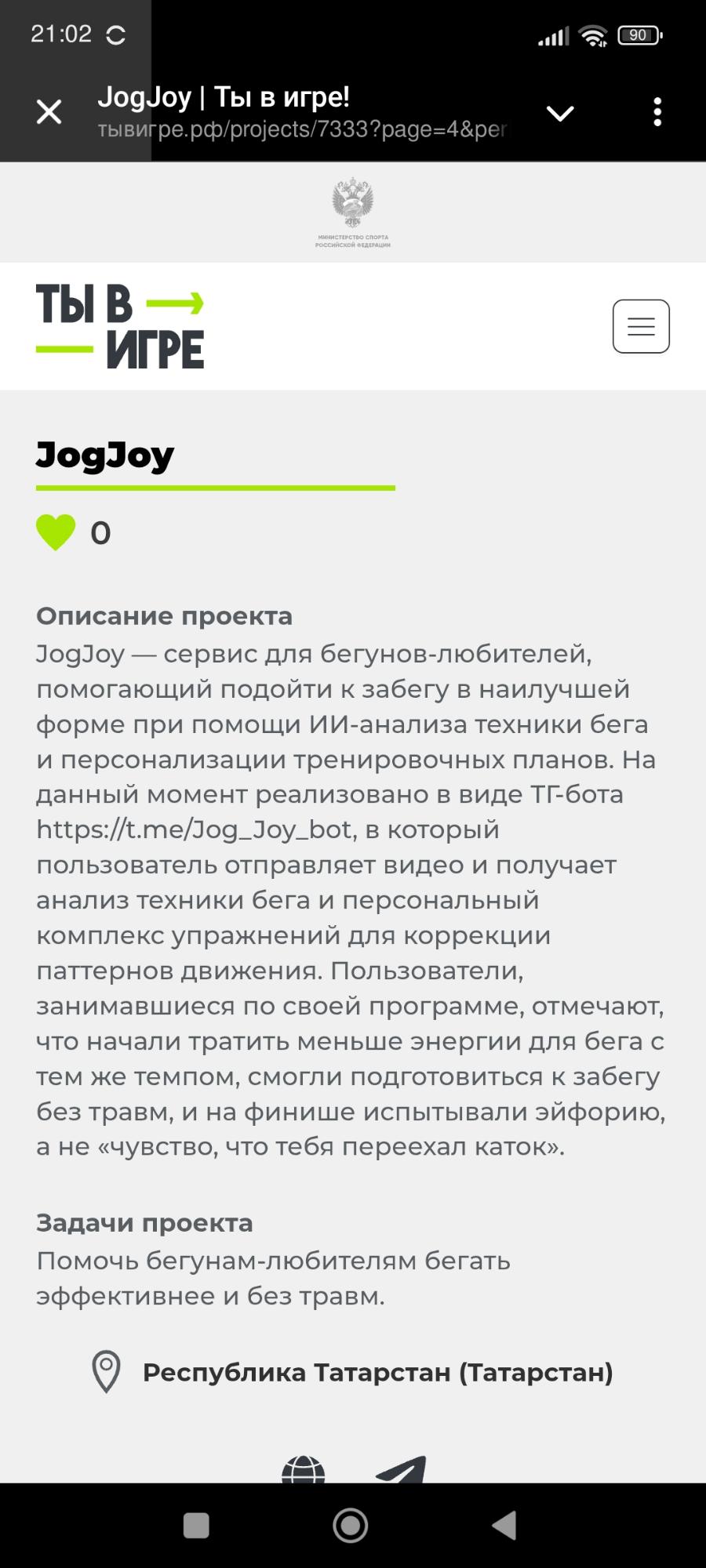Expand the page info dropdown chevron
Viewport: 706px width, 1568px height.
tap(559, 114)
